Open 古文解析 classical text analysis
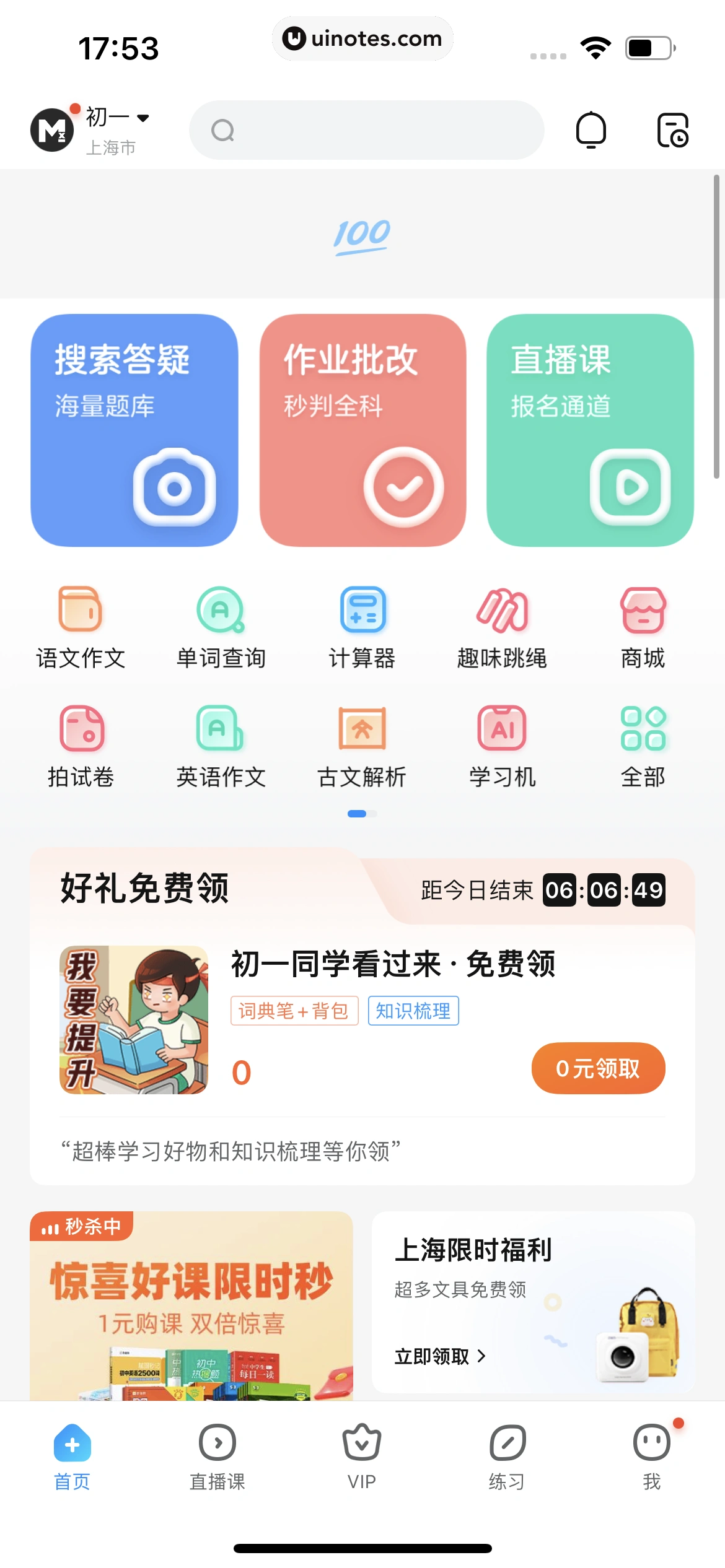 pos(362,746)
